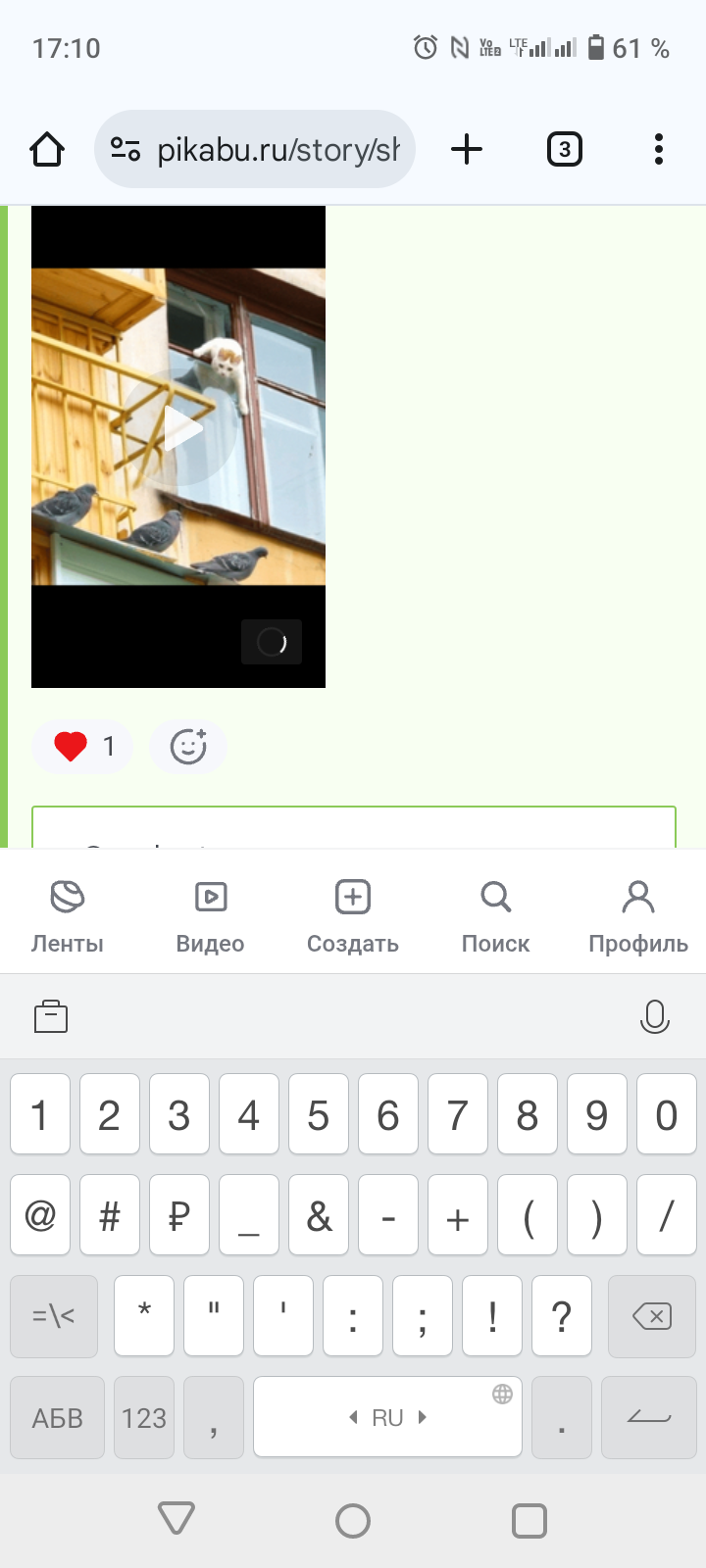Open the browser home page
The width and height of the screenshot is (706, 1568).
pyautogui.click(x=47, y=150)
